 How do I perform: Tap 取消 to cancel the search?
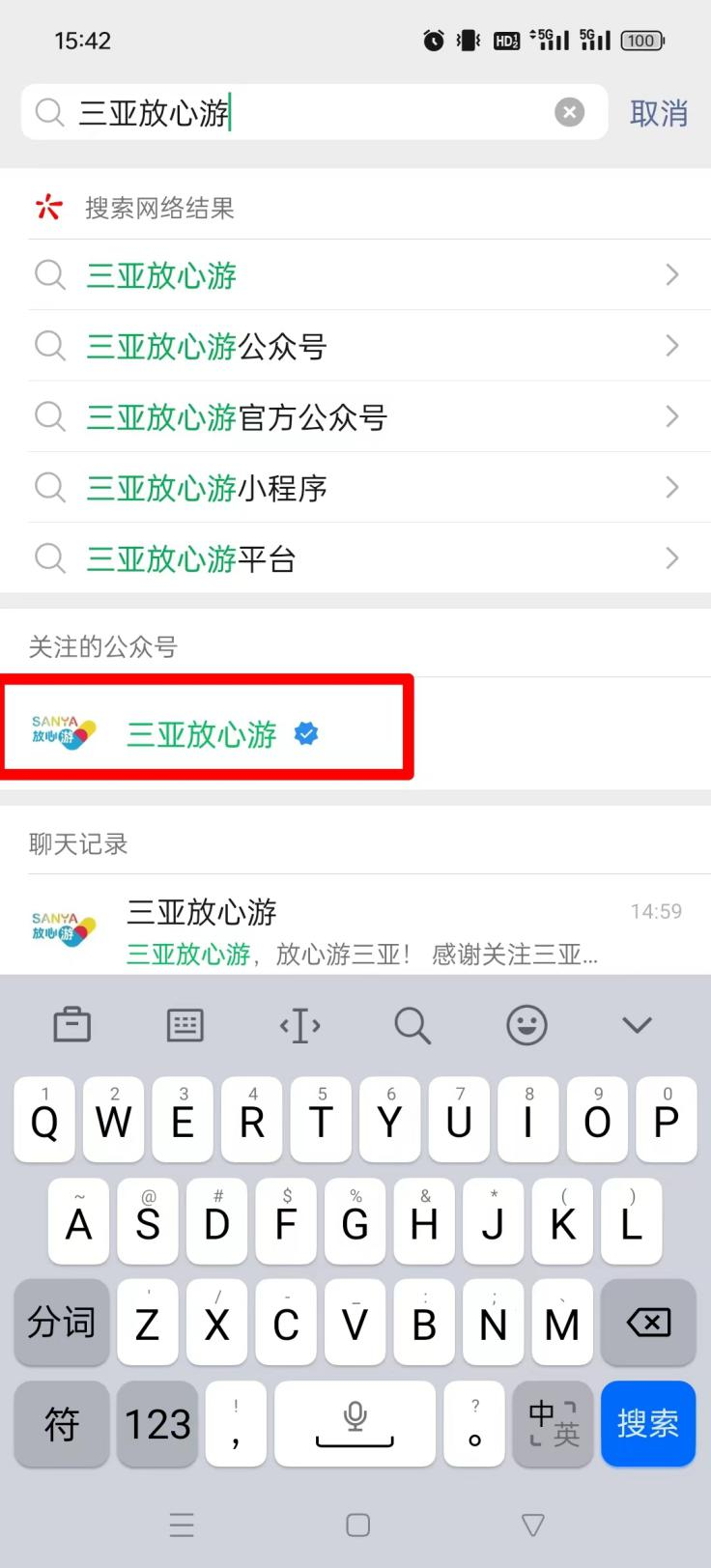(658, 113)
